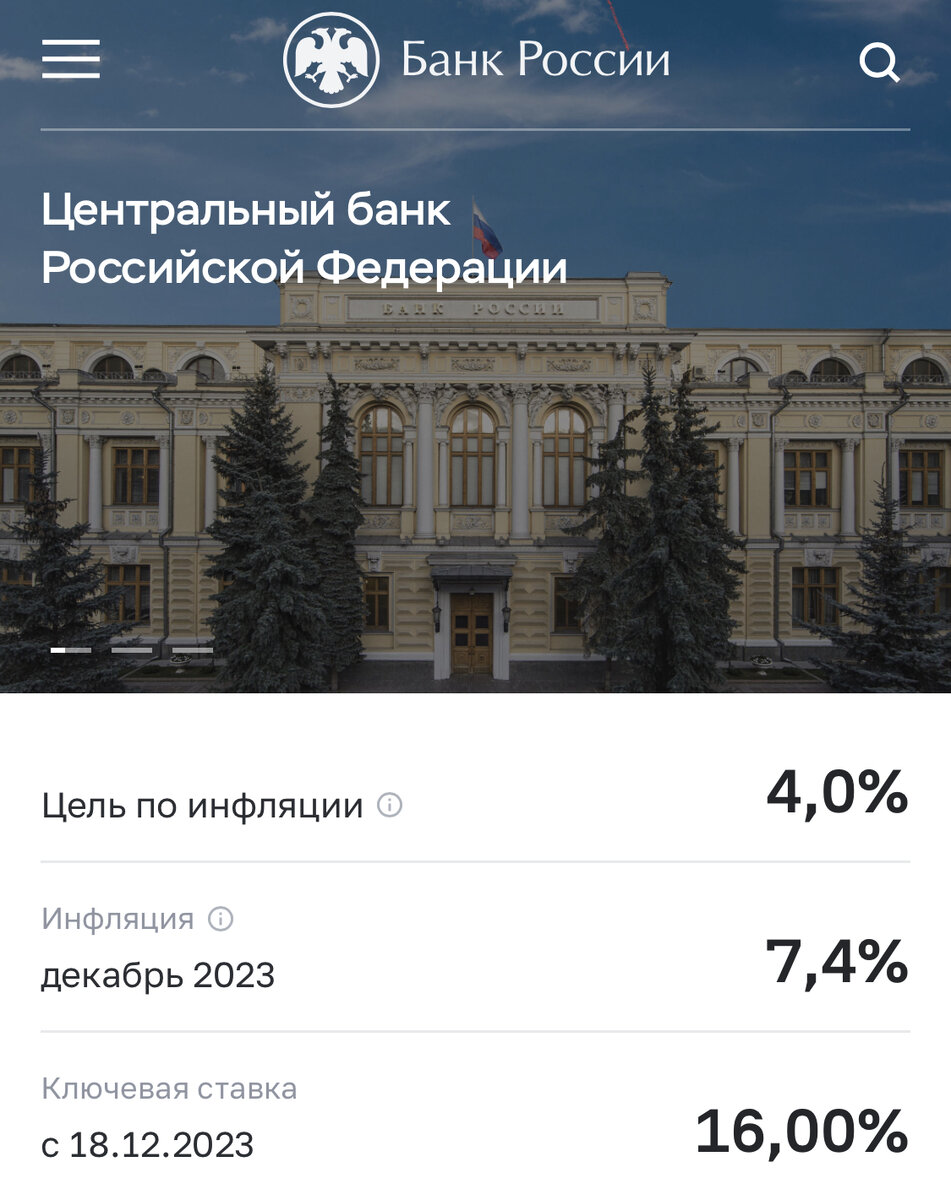Open the hamburger navigation menu
Screen dimensions: 951x1200
(70, 58)
